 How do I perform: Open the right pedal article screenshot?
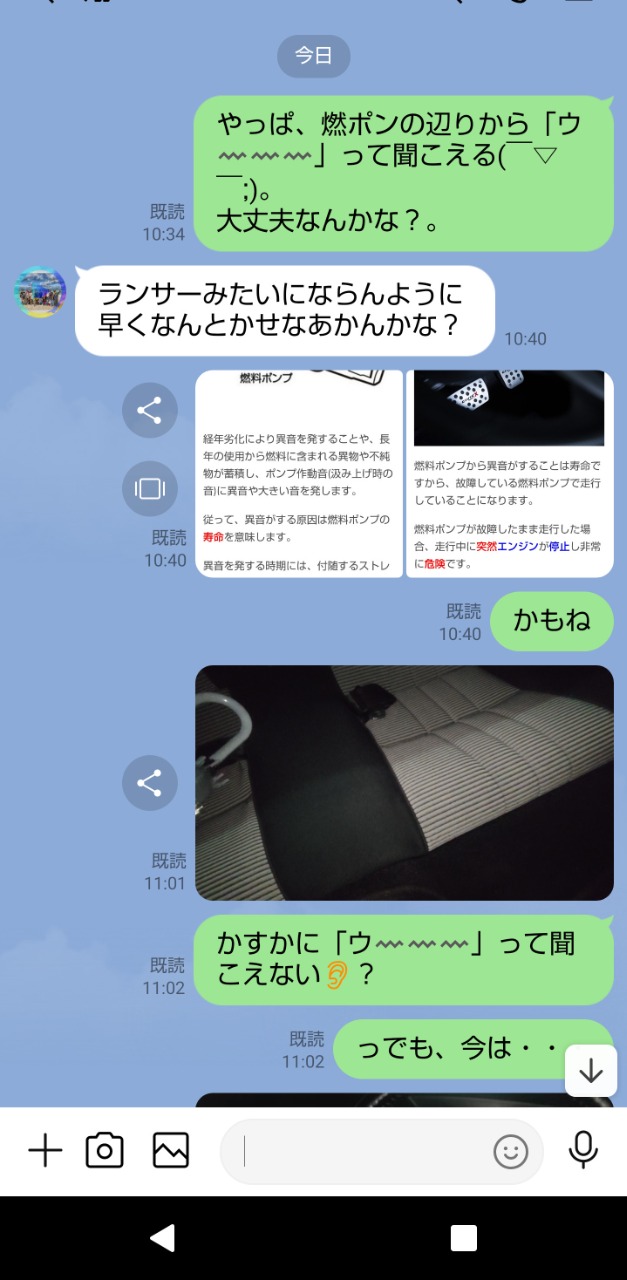point(510,474)
